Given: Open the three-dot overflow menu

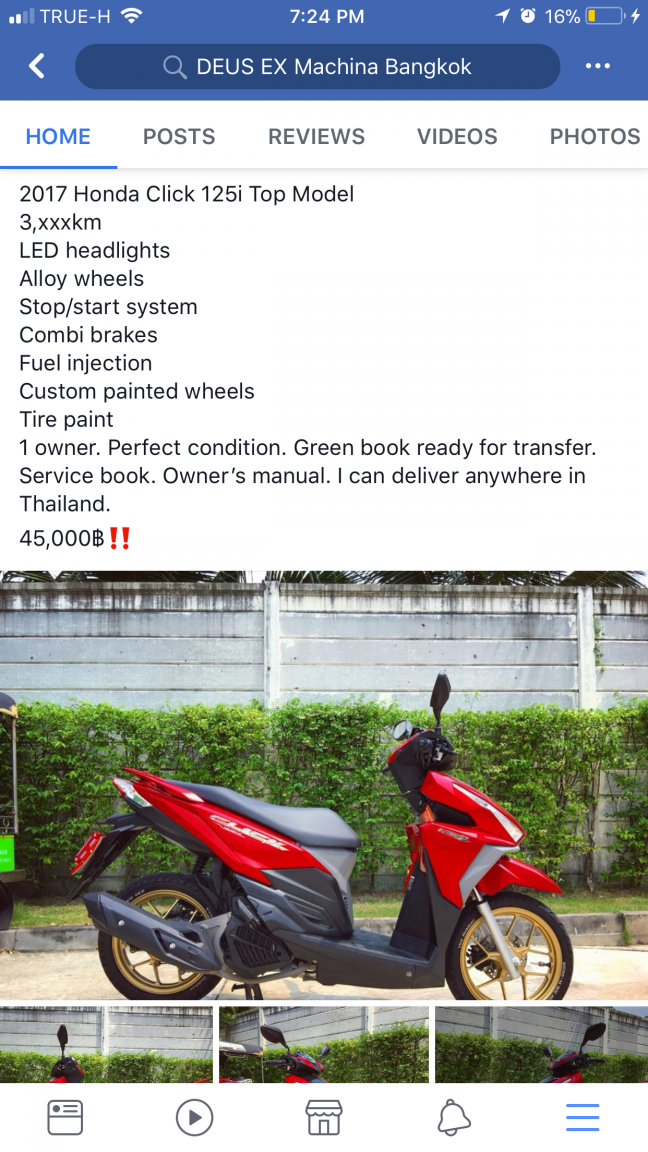Looking at the screenshot, I should [597, 67].
